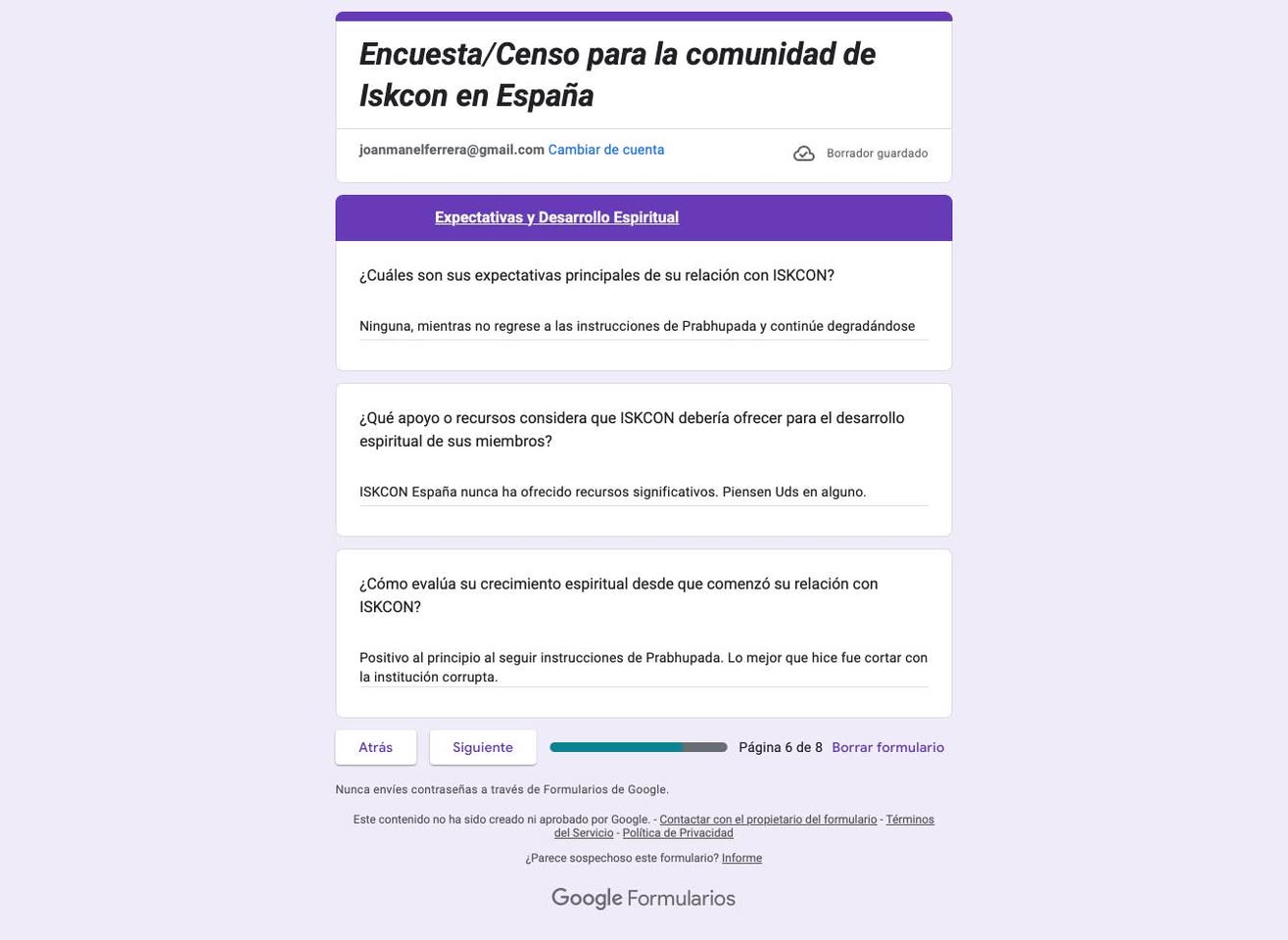Report the form via Informe link

(x=741, y=858)
